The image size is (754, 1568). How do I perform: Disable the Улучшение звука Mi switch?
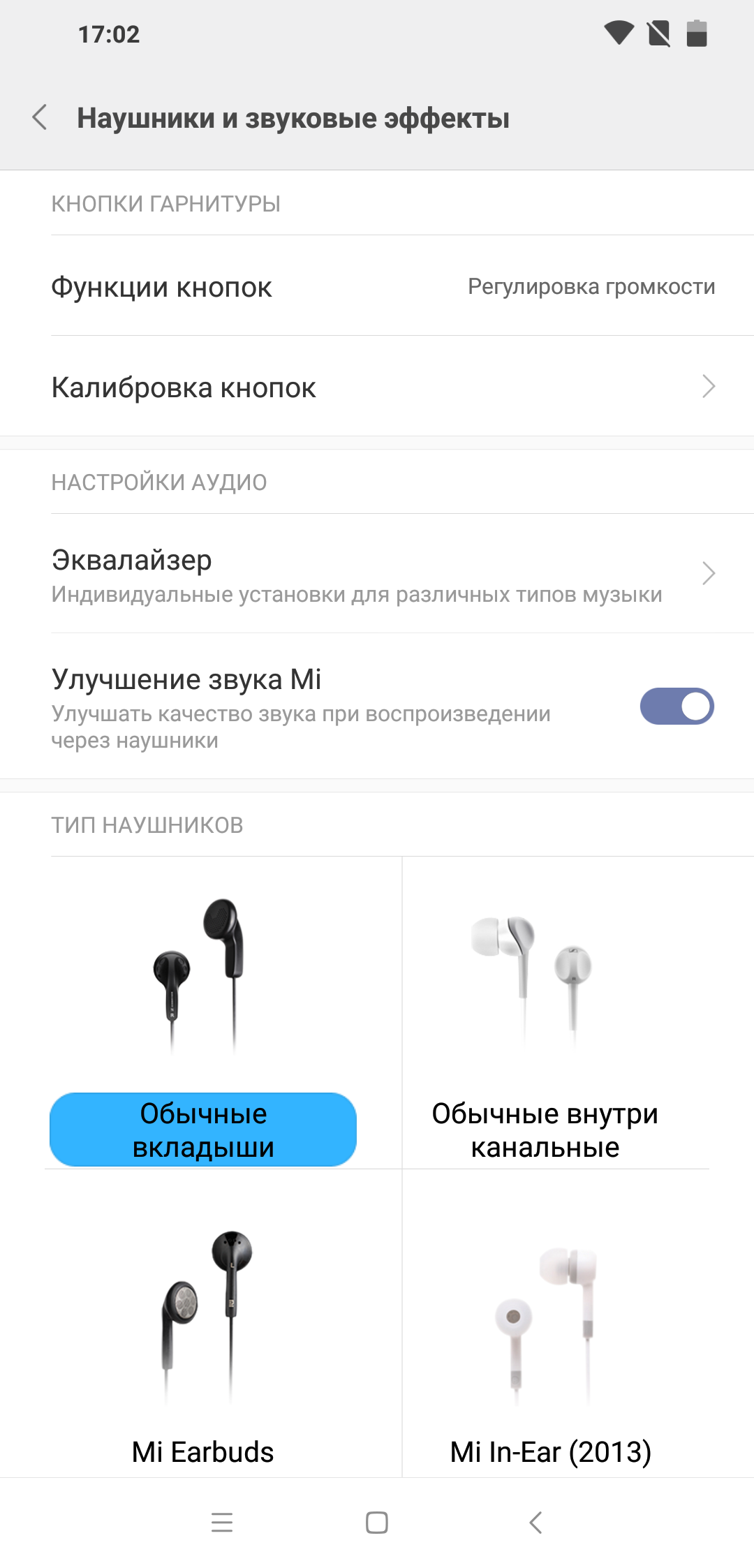pyautogui.click(x=677, y=707)
